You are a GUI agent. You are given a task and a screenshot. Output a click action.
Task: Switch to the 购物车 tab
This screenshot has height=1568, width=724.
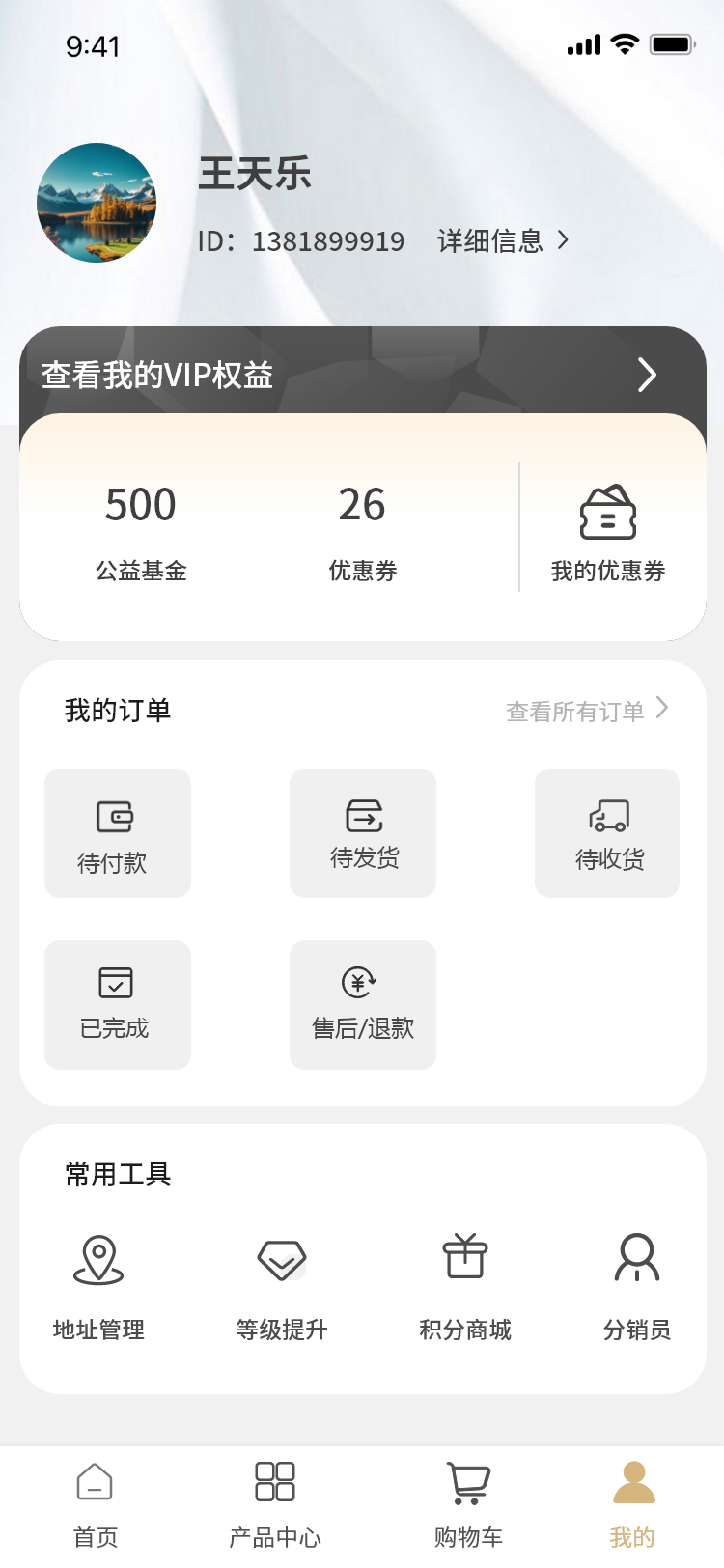click(x=468, y=1504)
